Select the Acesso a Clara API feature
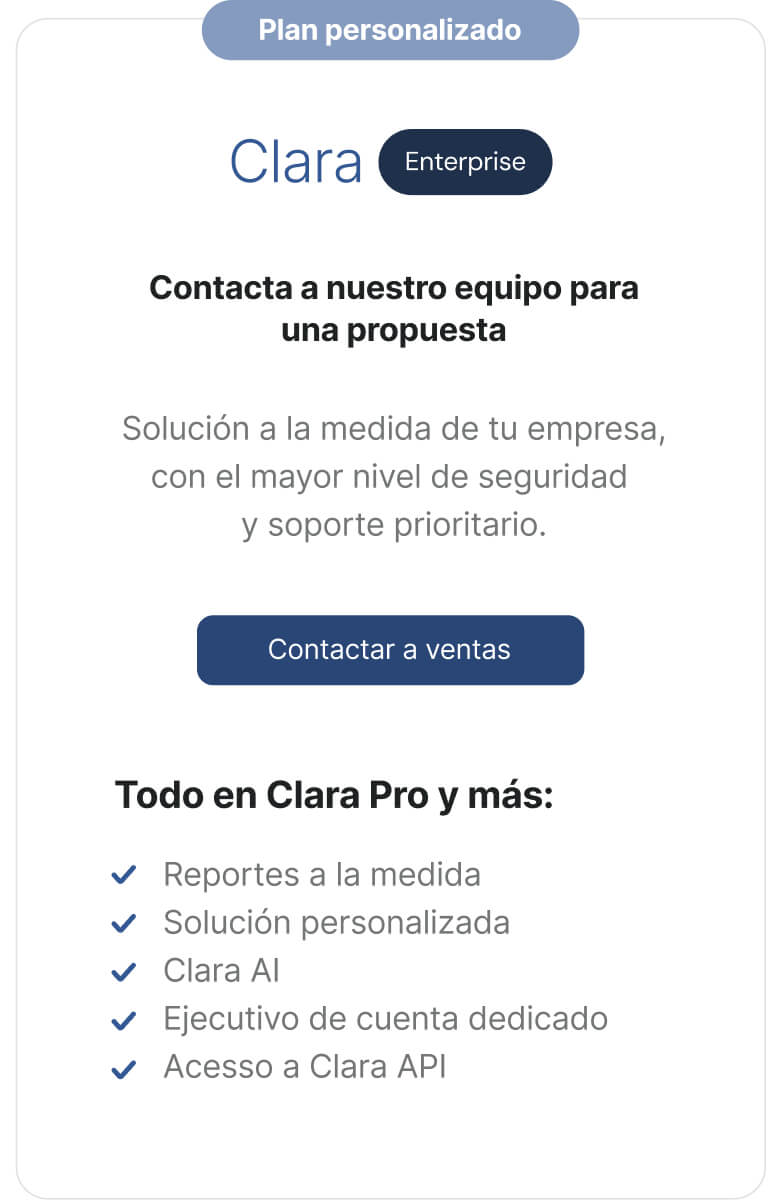The image size is (782, 1200). 305,1067
